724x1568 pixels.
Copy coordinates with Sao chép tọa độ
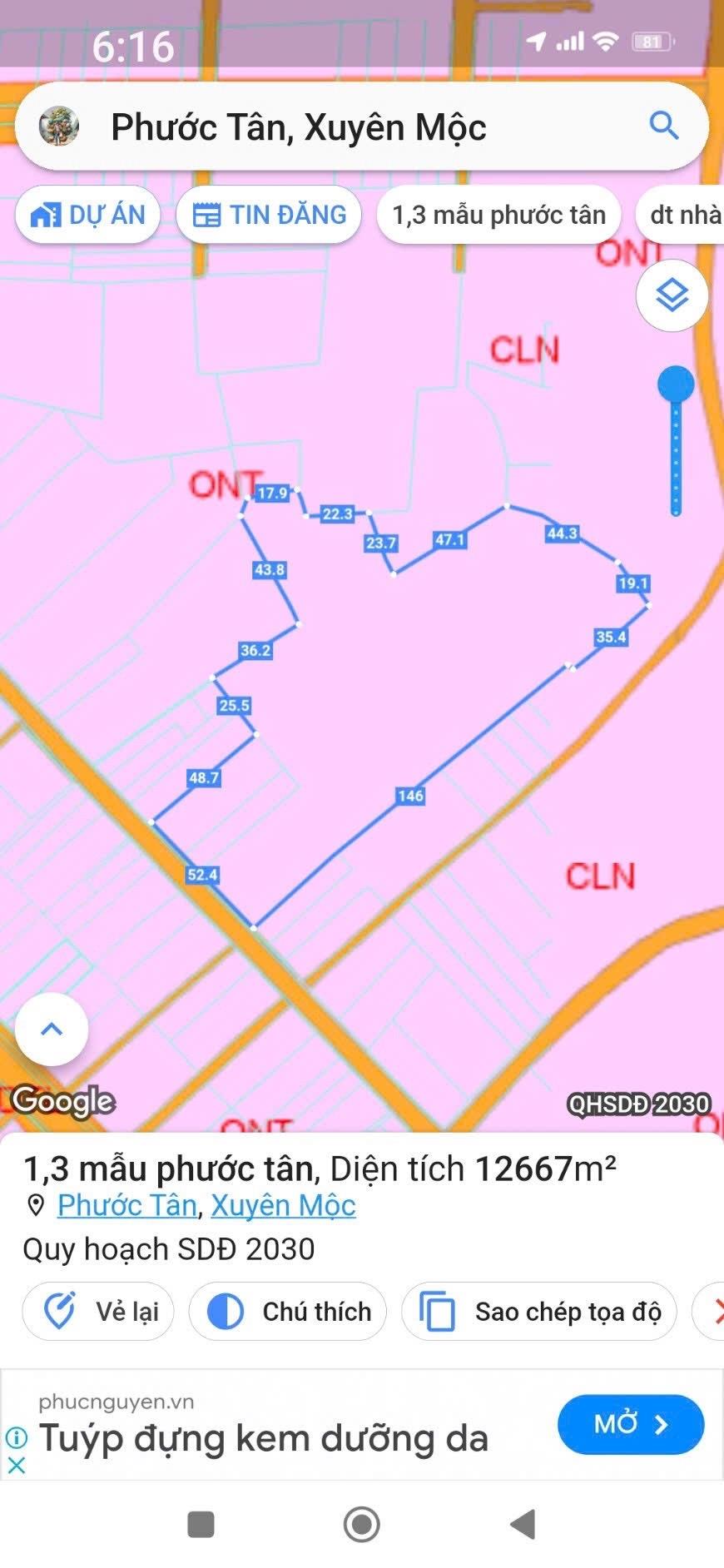(539, 1312)
